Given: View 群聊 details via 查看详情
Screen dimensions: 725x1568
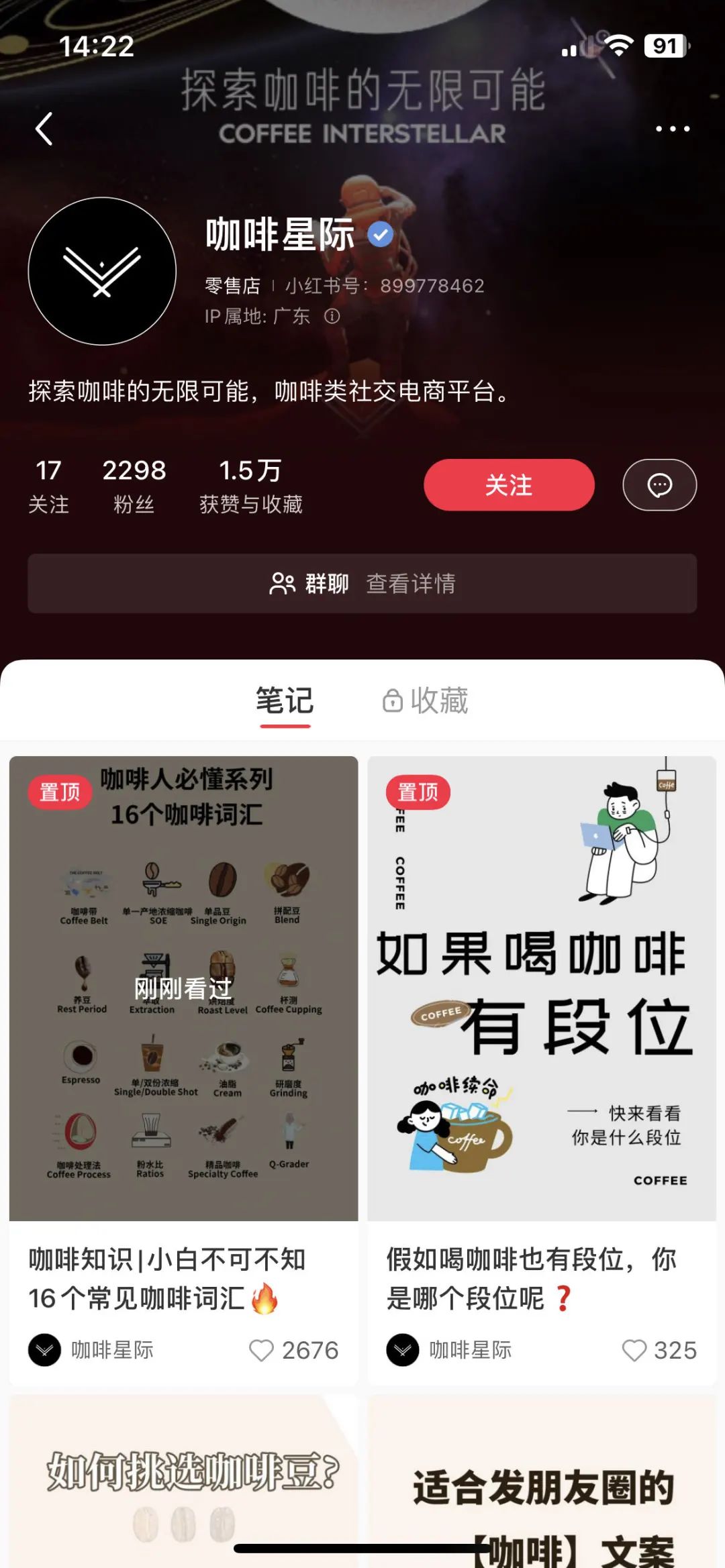Looking at the screenshot, I should tap(362, 583).
